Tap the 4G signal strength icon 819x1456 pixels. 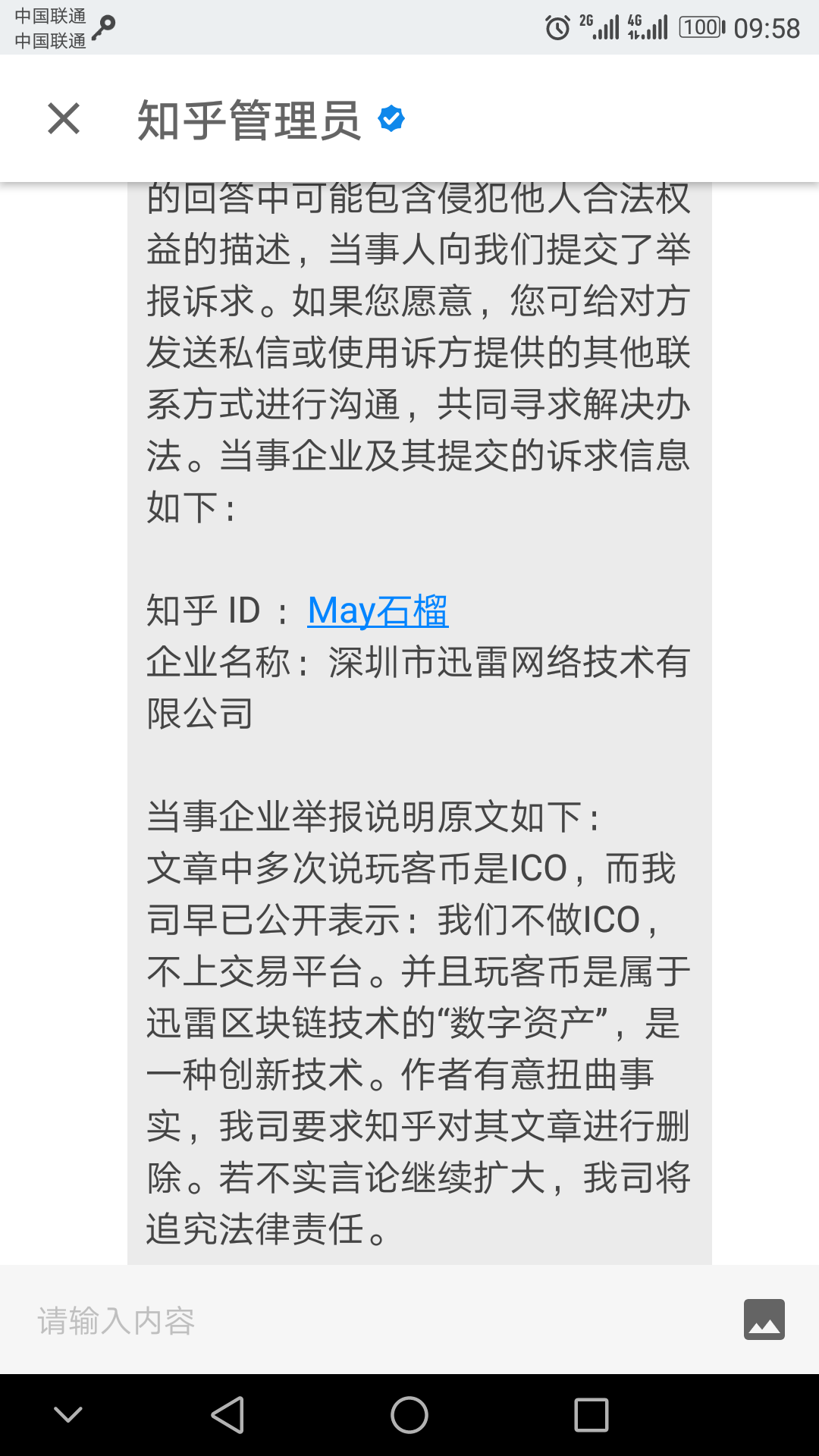click(648, 26)
